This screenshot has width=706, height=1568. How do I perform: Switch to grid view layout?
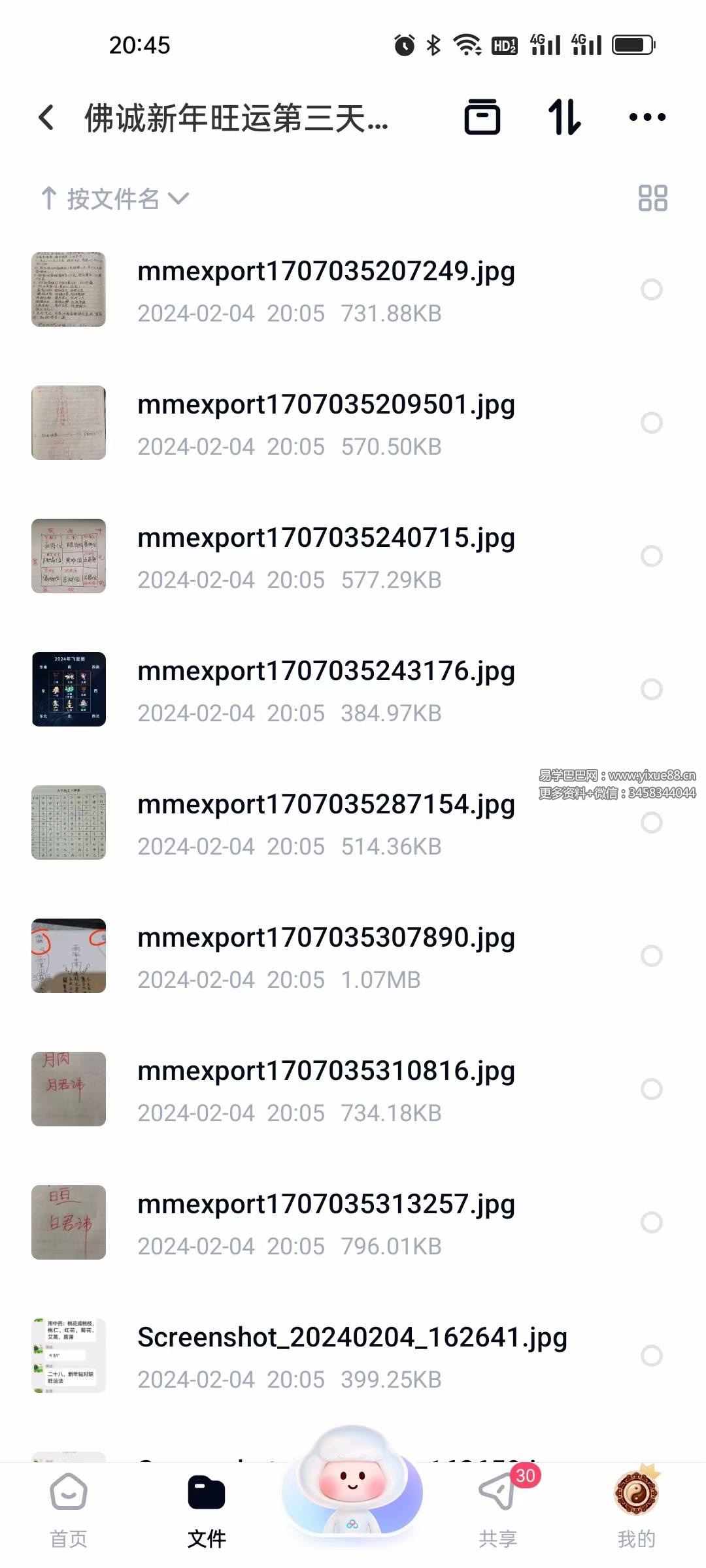[x=652, y=198]
